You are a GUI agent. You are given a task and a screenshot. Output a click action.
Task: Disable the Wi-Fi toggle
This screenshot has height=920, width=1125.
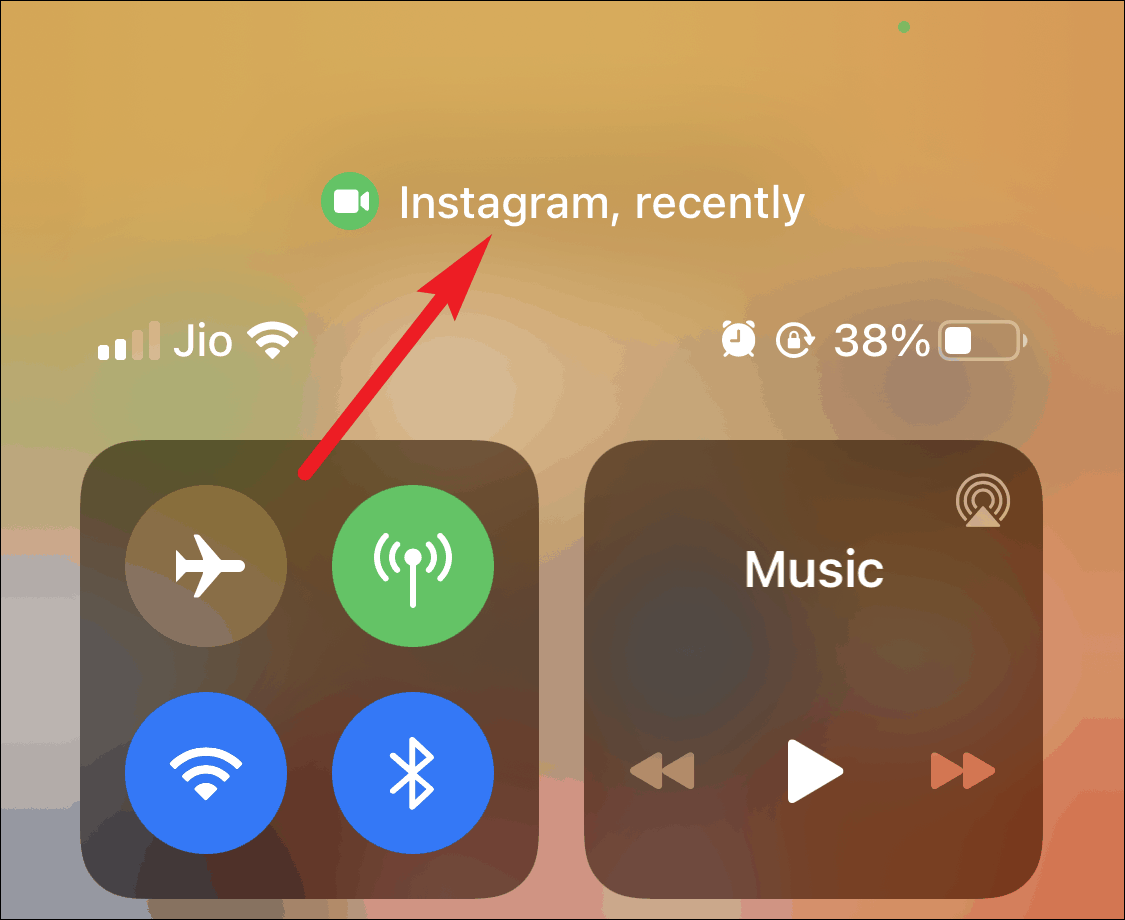(x=206, y=773)
